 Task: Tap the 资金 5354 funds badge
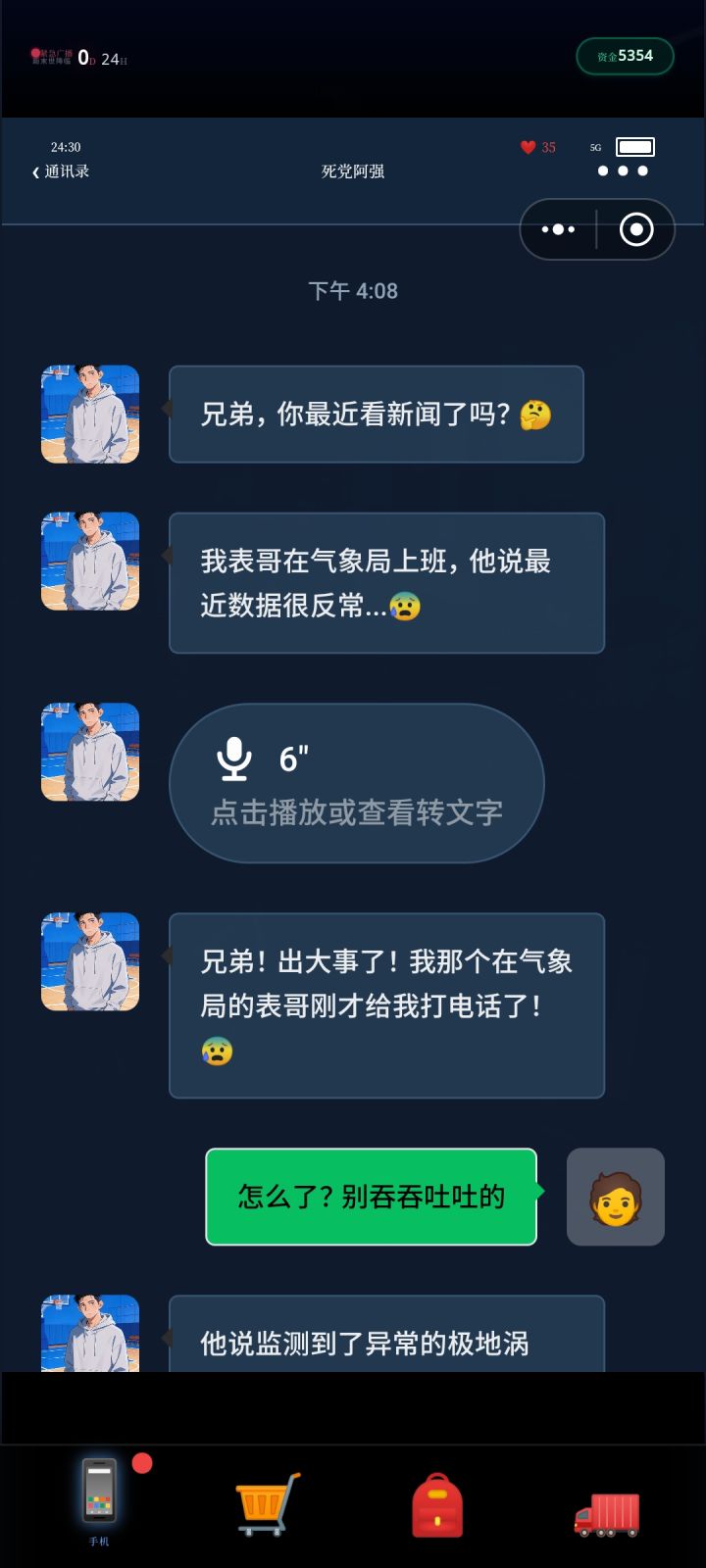point(626,56)
